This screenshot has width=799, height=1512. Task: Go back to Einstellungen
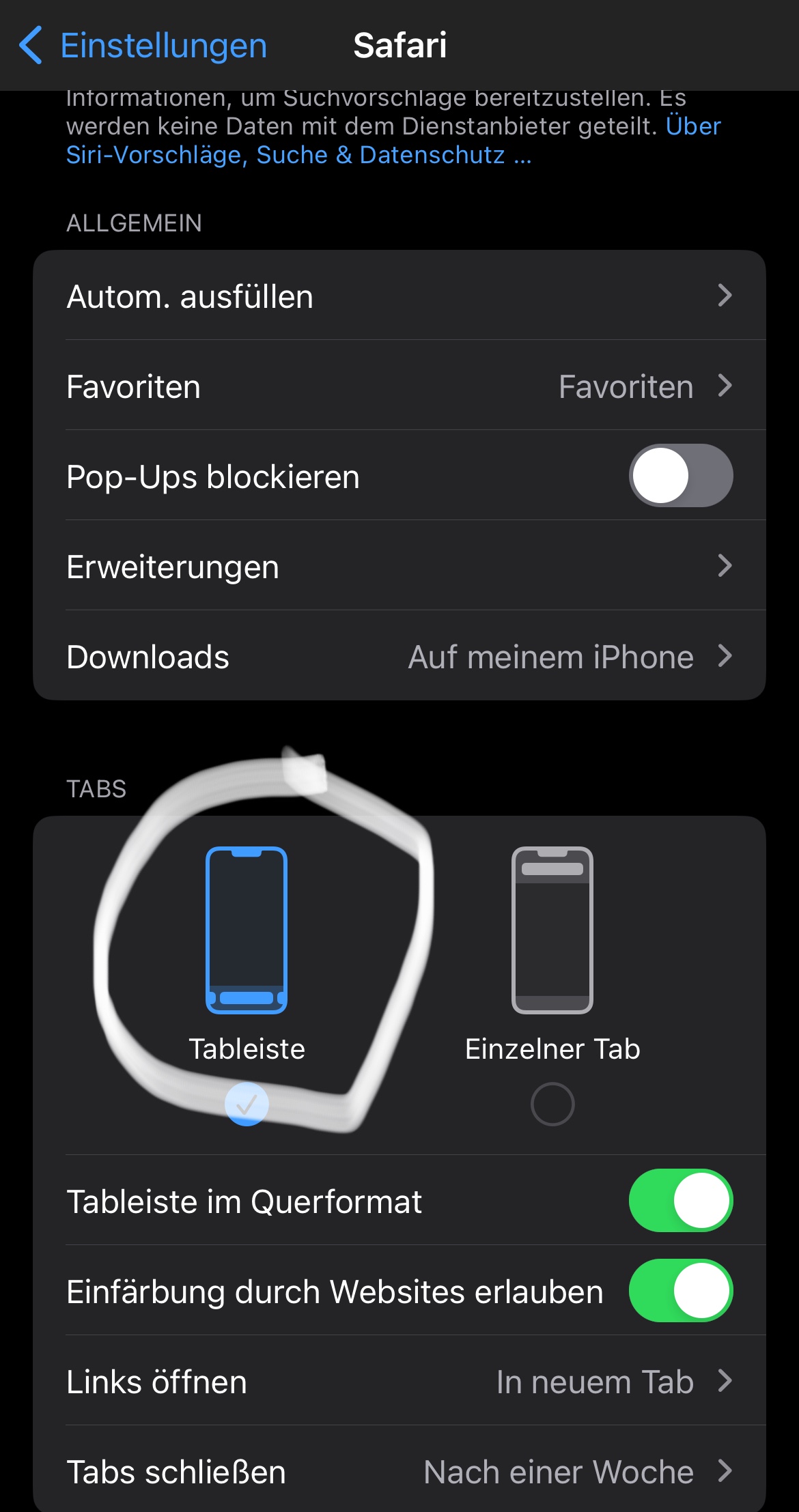pyautogui.click(x=143, y=46)
